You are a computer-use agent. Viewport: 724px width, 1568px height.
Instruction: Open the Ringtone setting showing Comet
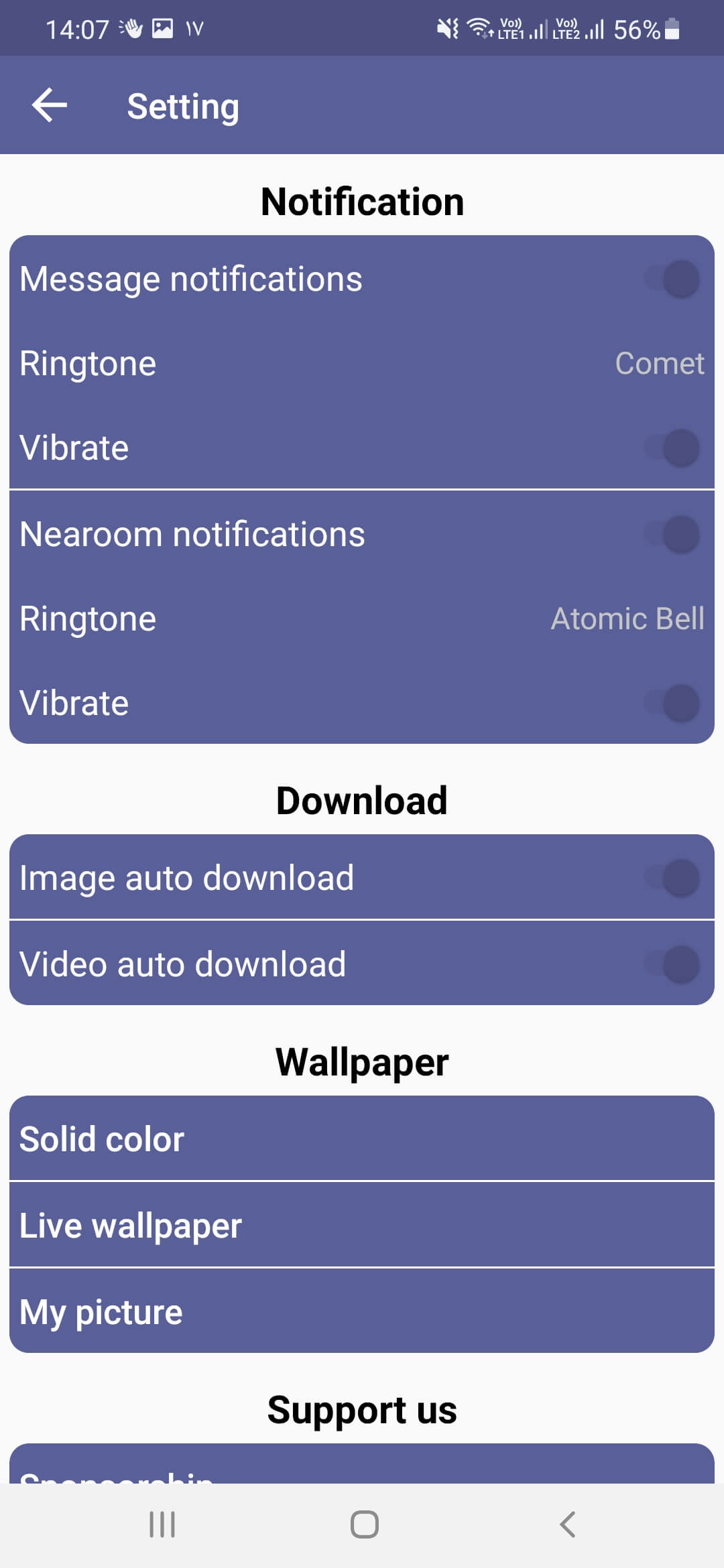[362, 363]
